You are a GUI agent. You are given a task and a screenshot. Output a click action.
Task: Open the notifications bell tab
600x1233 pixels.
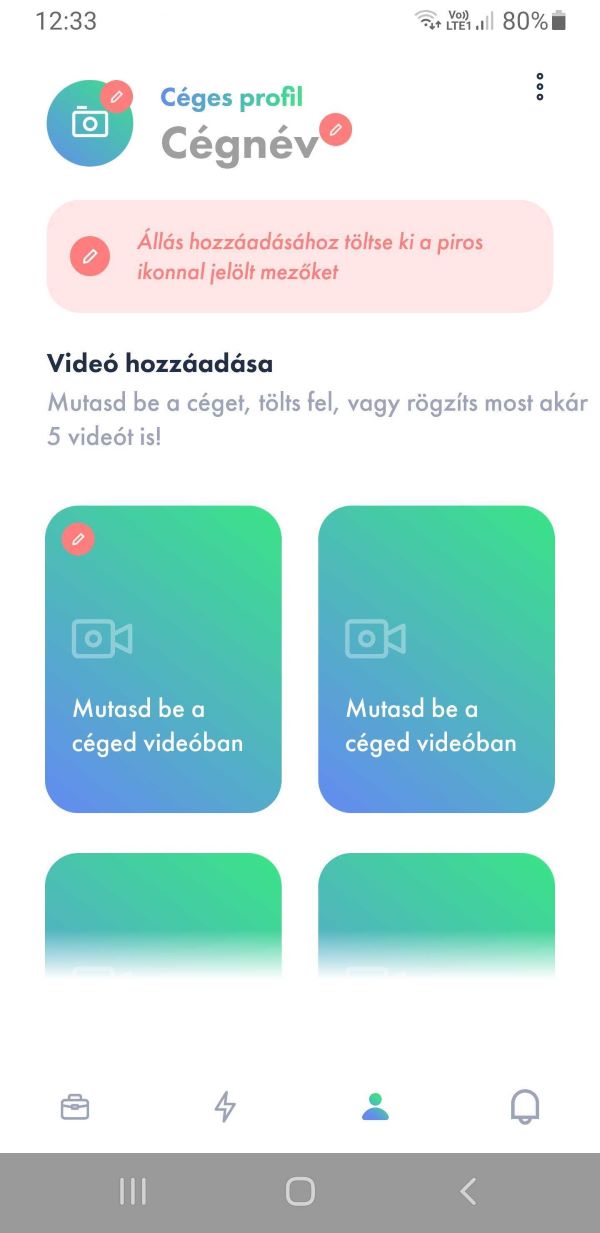(525, 1107)
